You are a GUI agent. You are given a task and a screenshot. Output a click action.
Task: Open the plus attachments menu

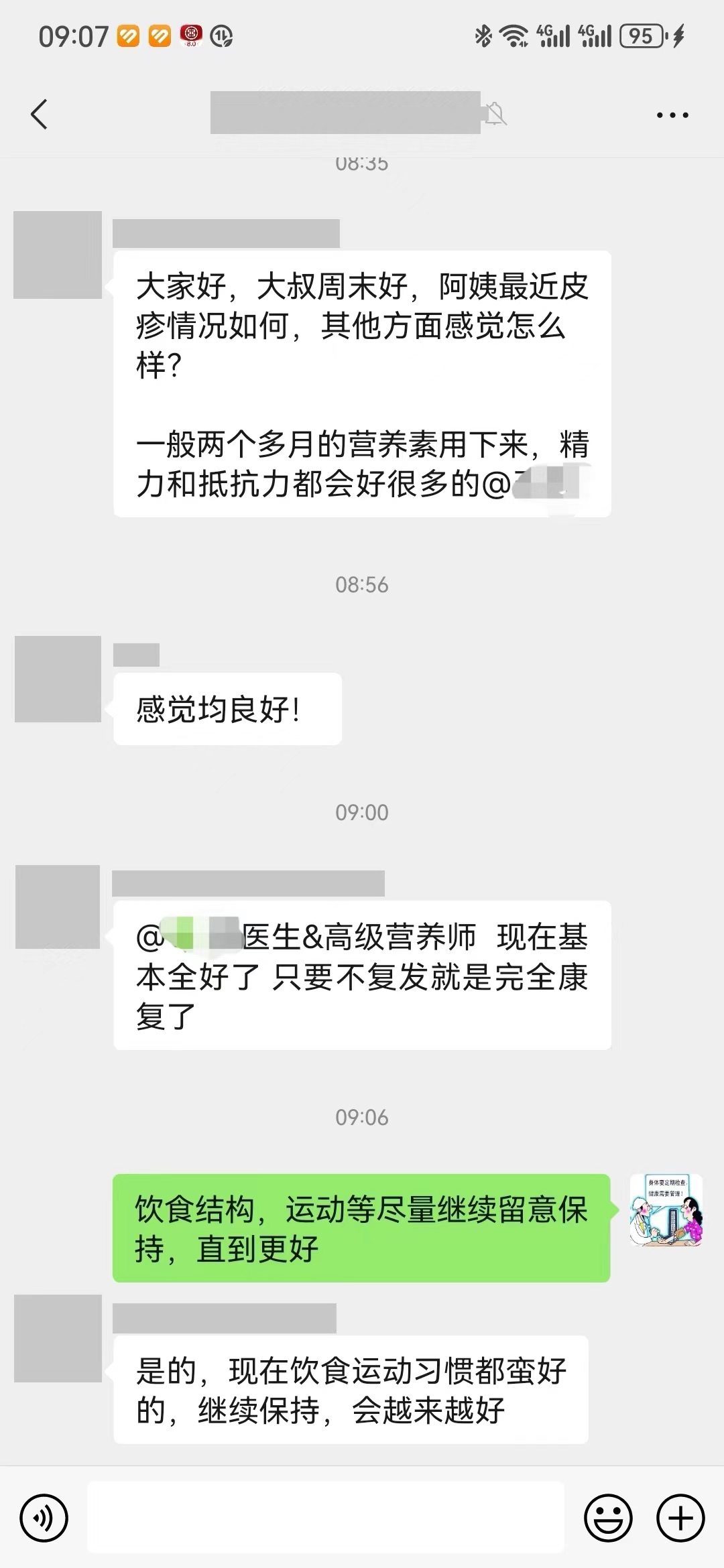(680, 1518)
